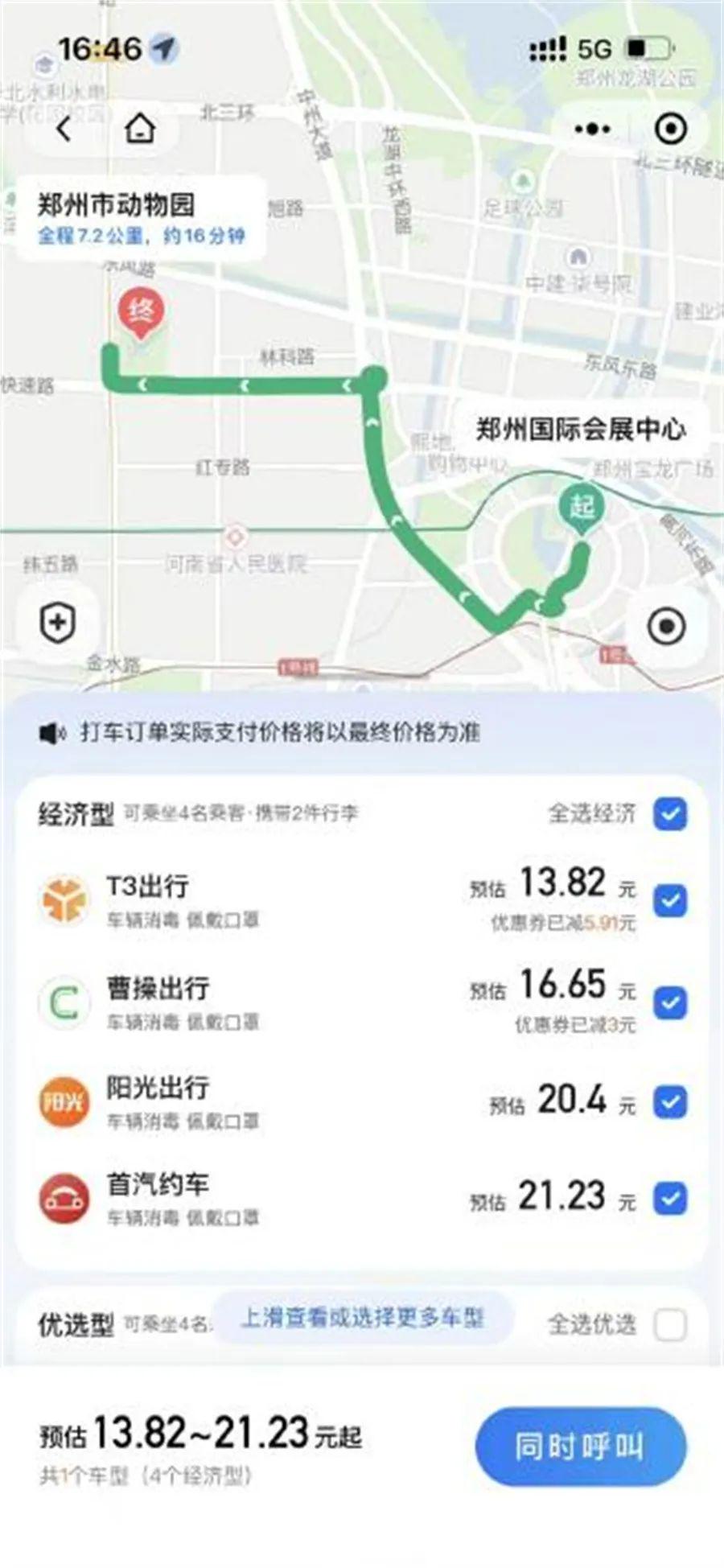Viewport: 724px width, 1568px height.
Task: Go back using the back arrow
Action: click(x=64, y=128)
